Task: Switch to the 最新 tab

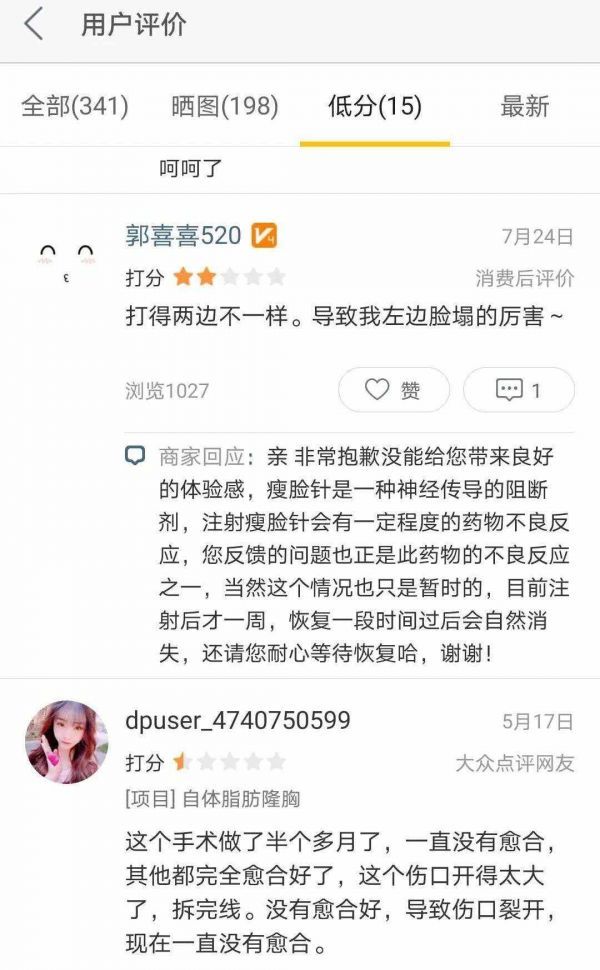Action: pyautogui.click(x=524, y=106)
